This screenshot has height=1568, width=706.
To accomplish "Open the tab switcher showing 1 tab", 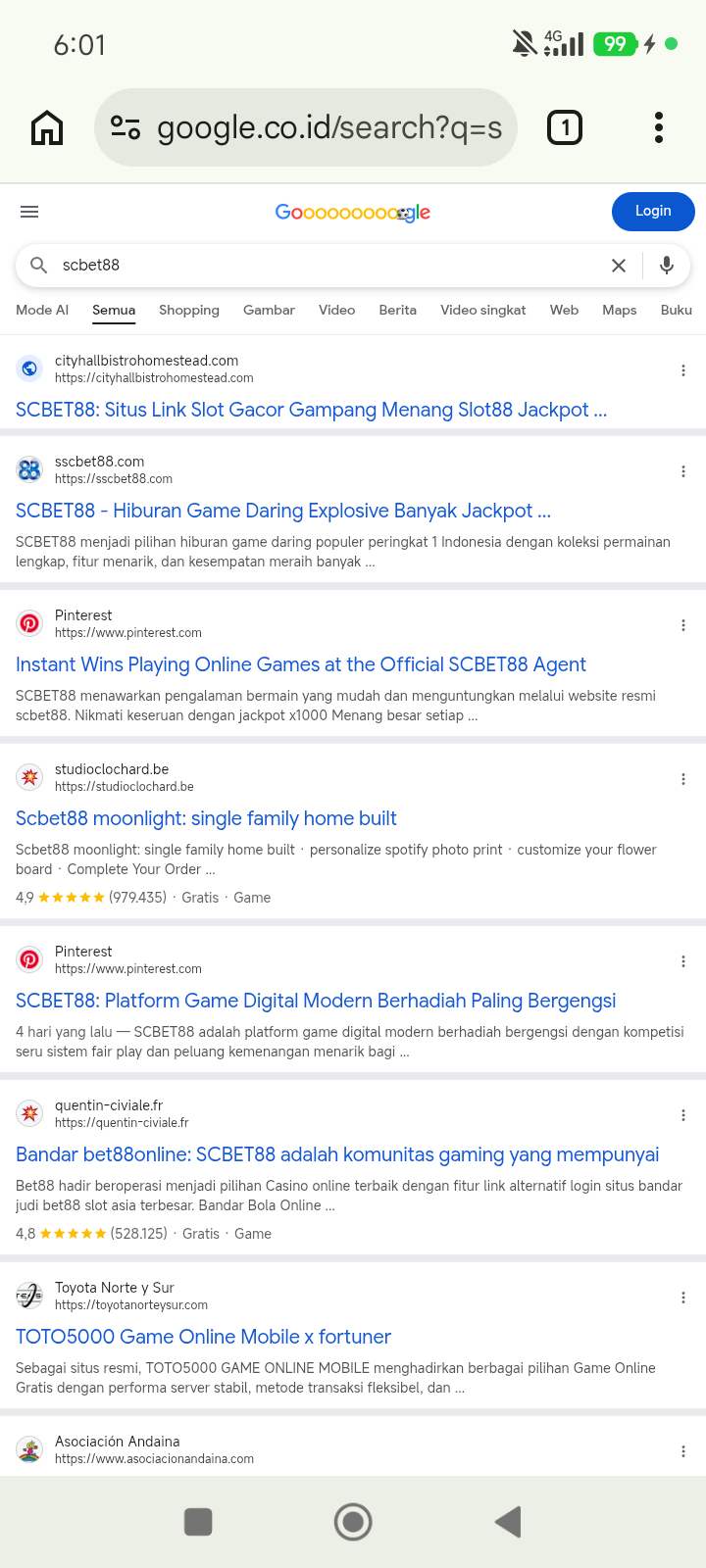I will coord(565,127).
